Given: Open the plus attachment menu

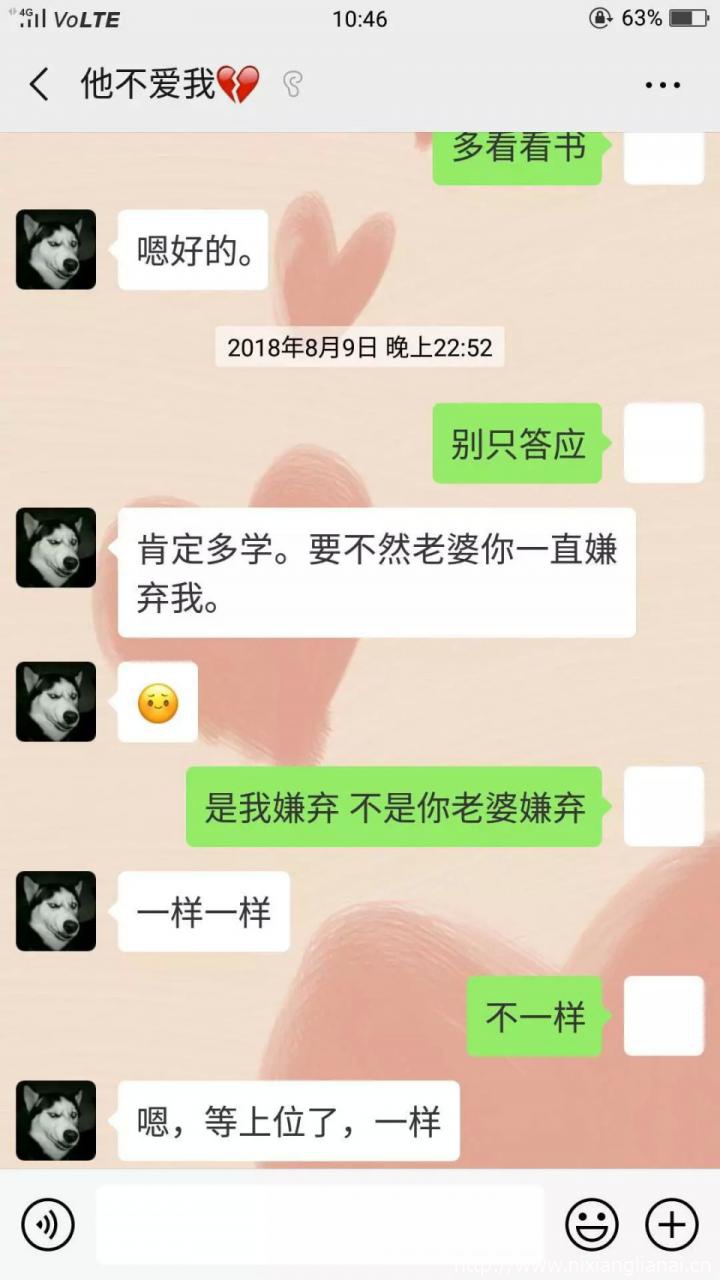Looking at the screenshot, I should (x=671, y=1224).
